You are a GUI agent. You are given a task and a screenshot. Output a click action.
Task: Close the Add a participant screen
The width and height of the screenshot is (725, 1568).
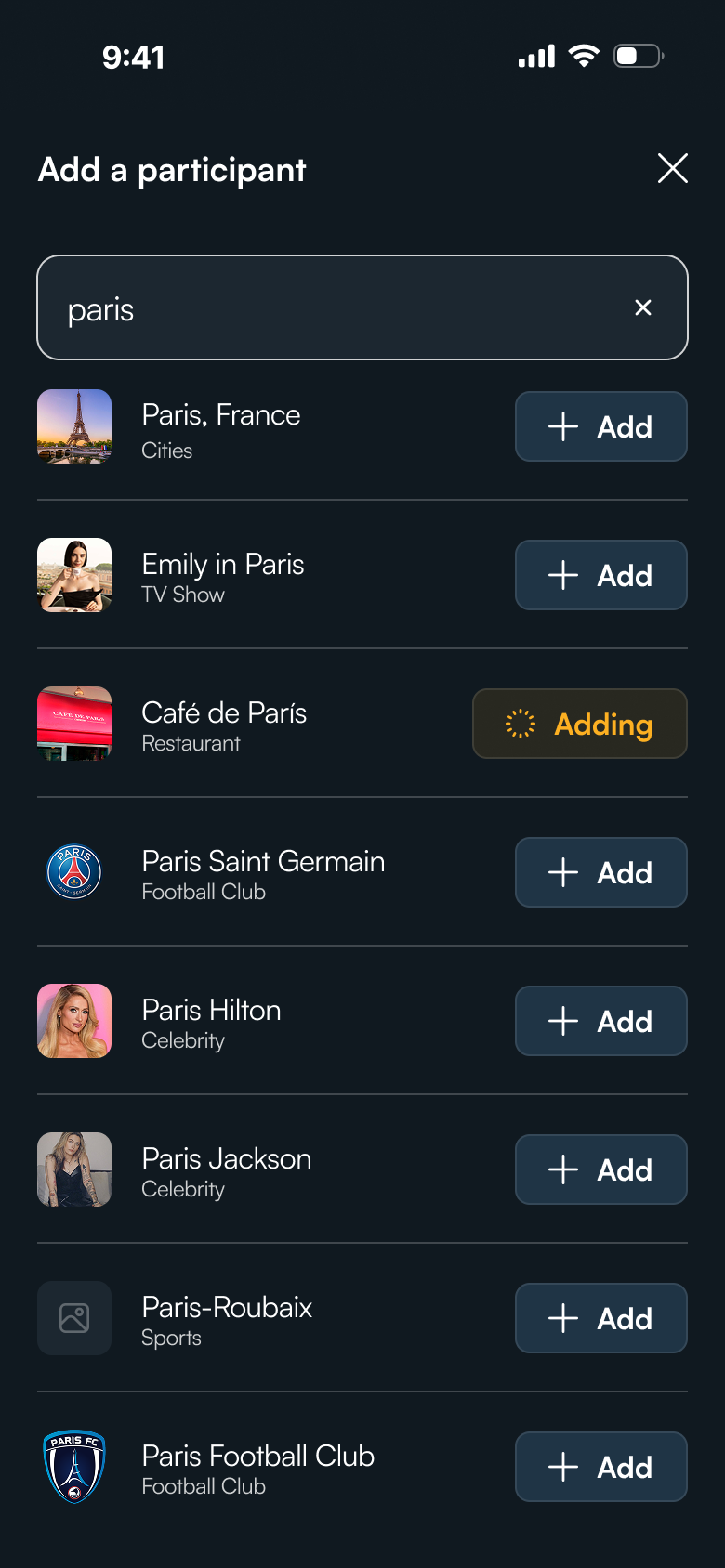pyautogui.click(x=672, y=169)
